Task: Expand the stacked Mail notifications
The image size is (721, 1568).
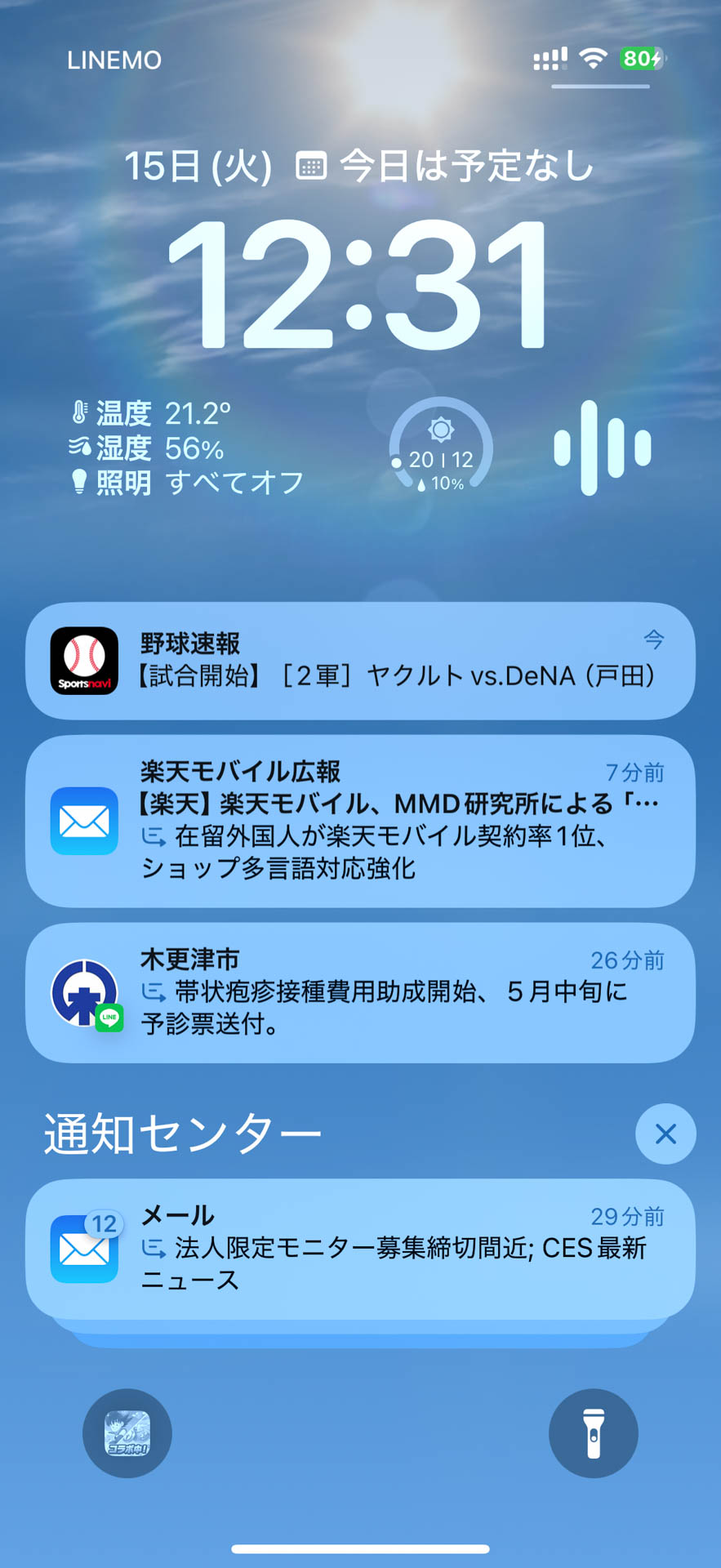Action: [359, 1249]
